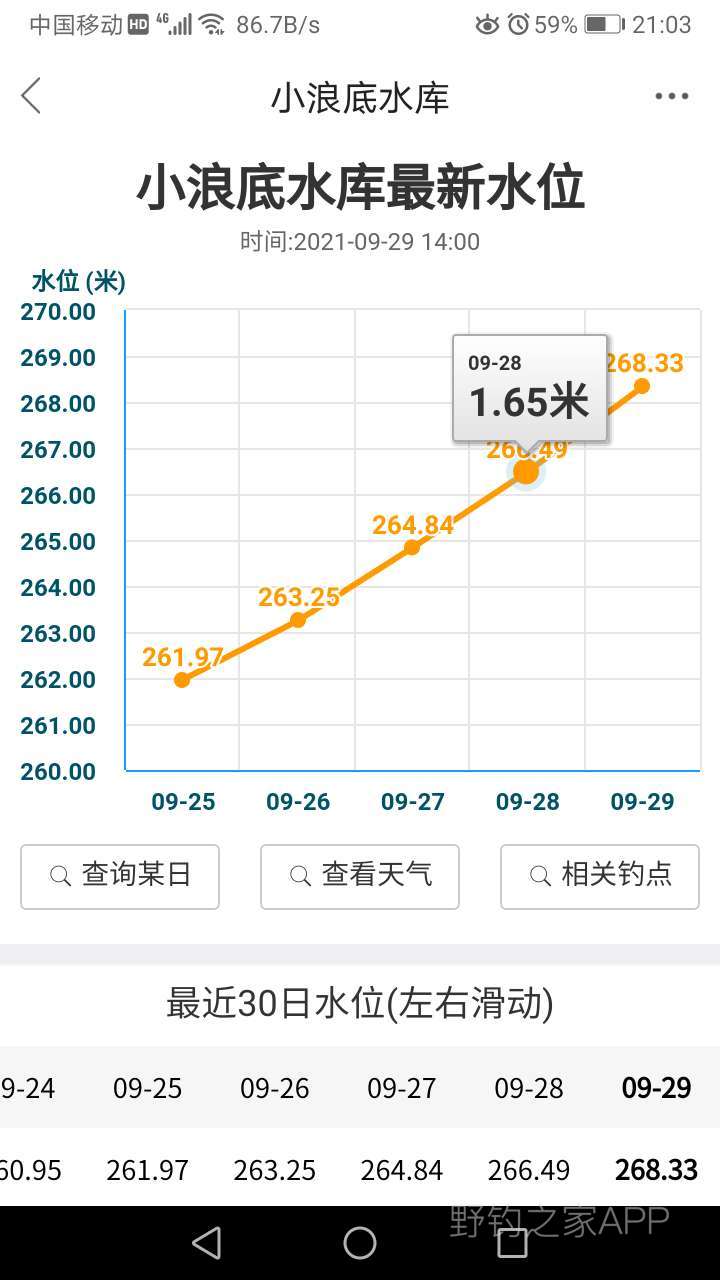Image resolution: width=720 pixels, height=1280 pixels.
Task: Tap the 查询某日 button
Action: point(120,876)
